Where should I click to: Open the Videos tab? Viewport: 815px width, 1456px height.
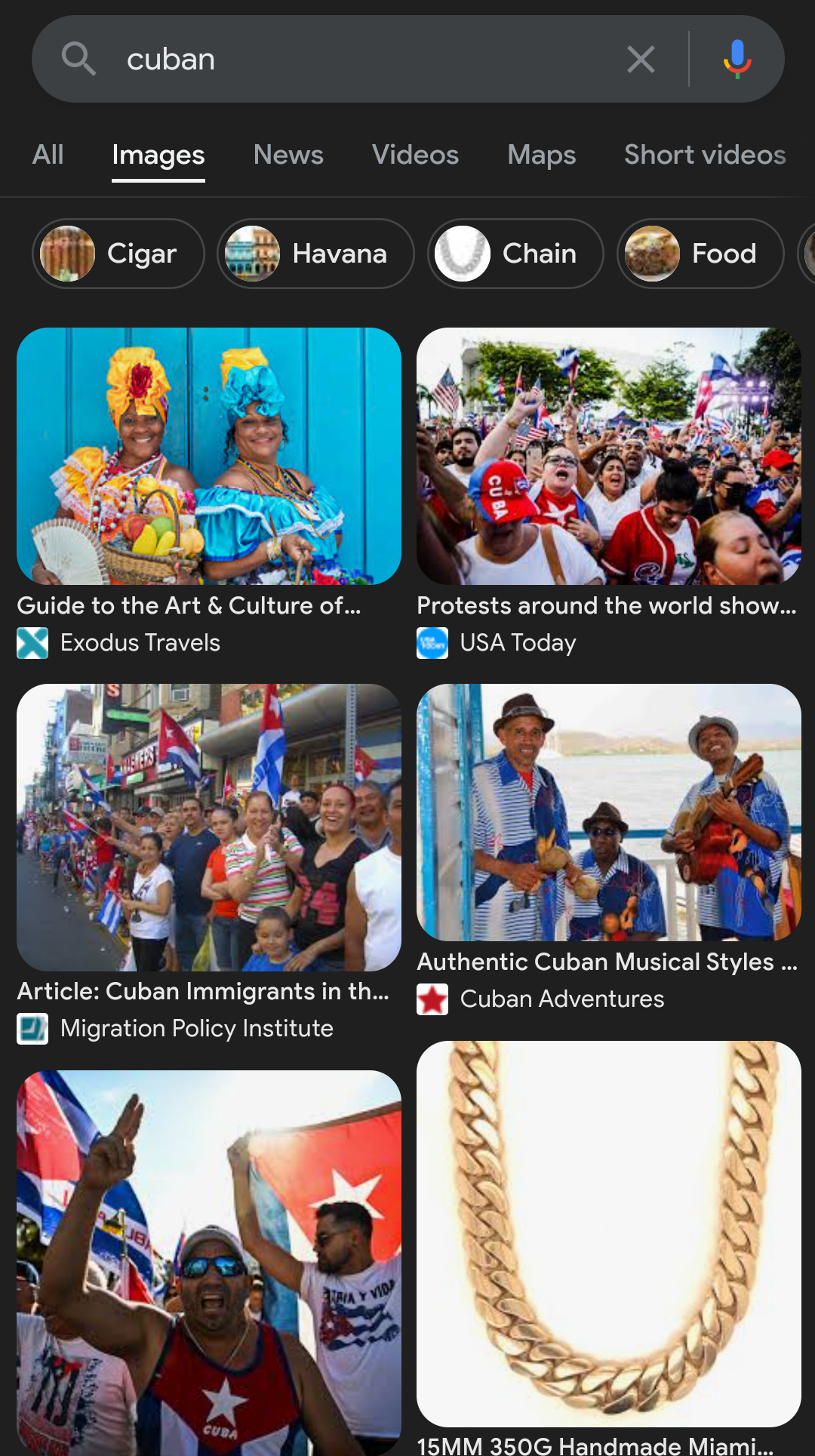[x=415, y=155]
